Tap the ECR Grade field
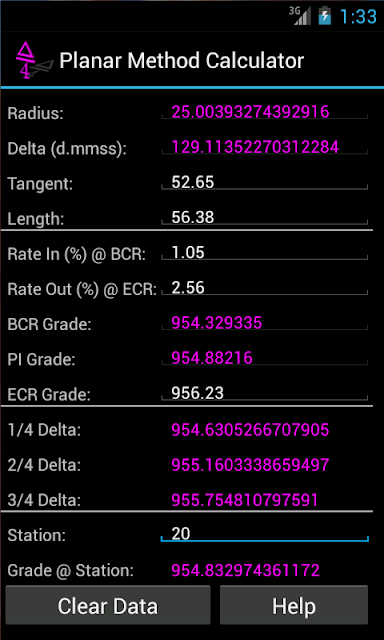The image size is (384, 640). click(x=264, y=393)
